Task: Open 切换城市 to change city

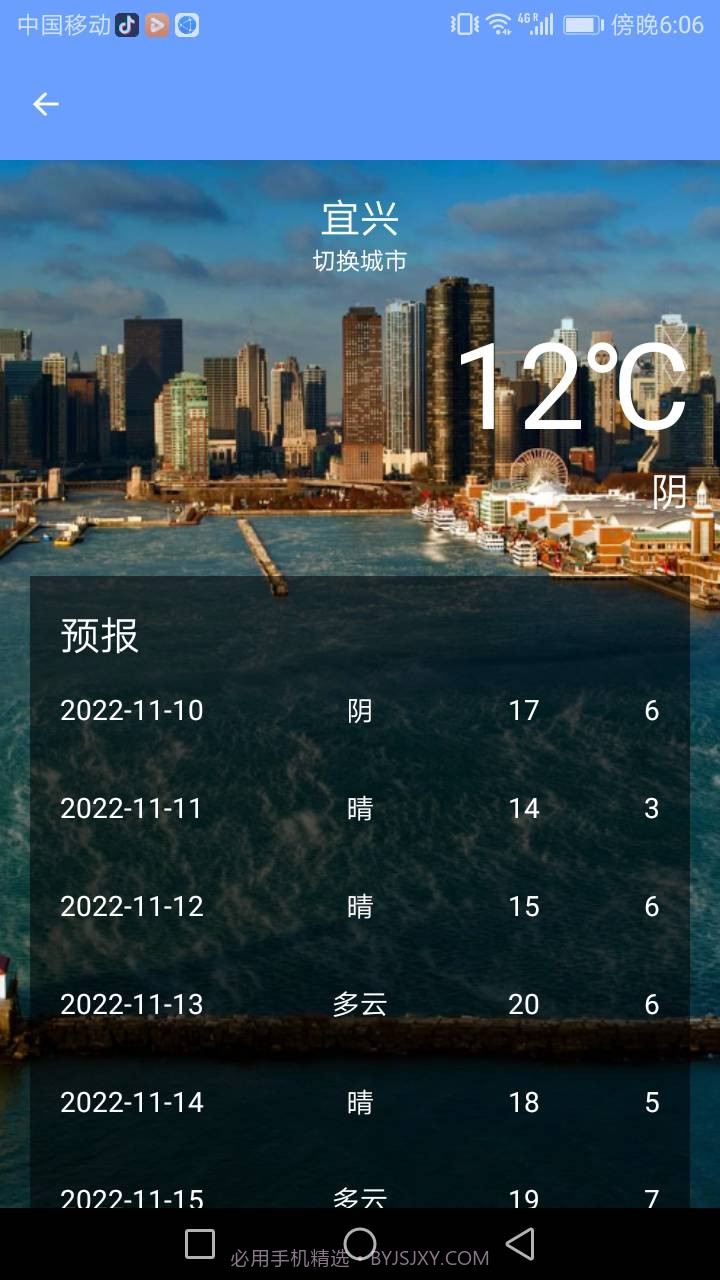Action: click(360, 257)
